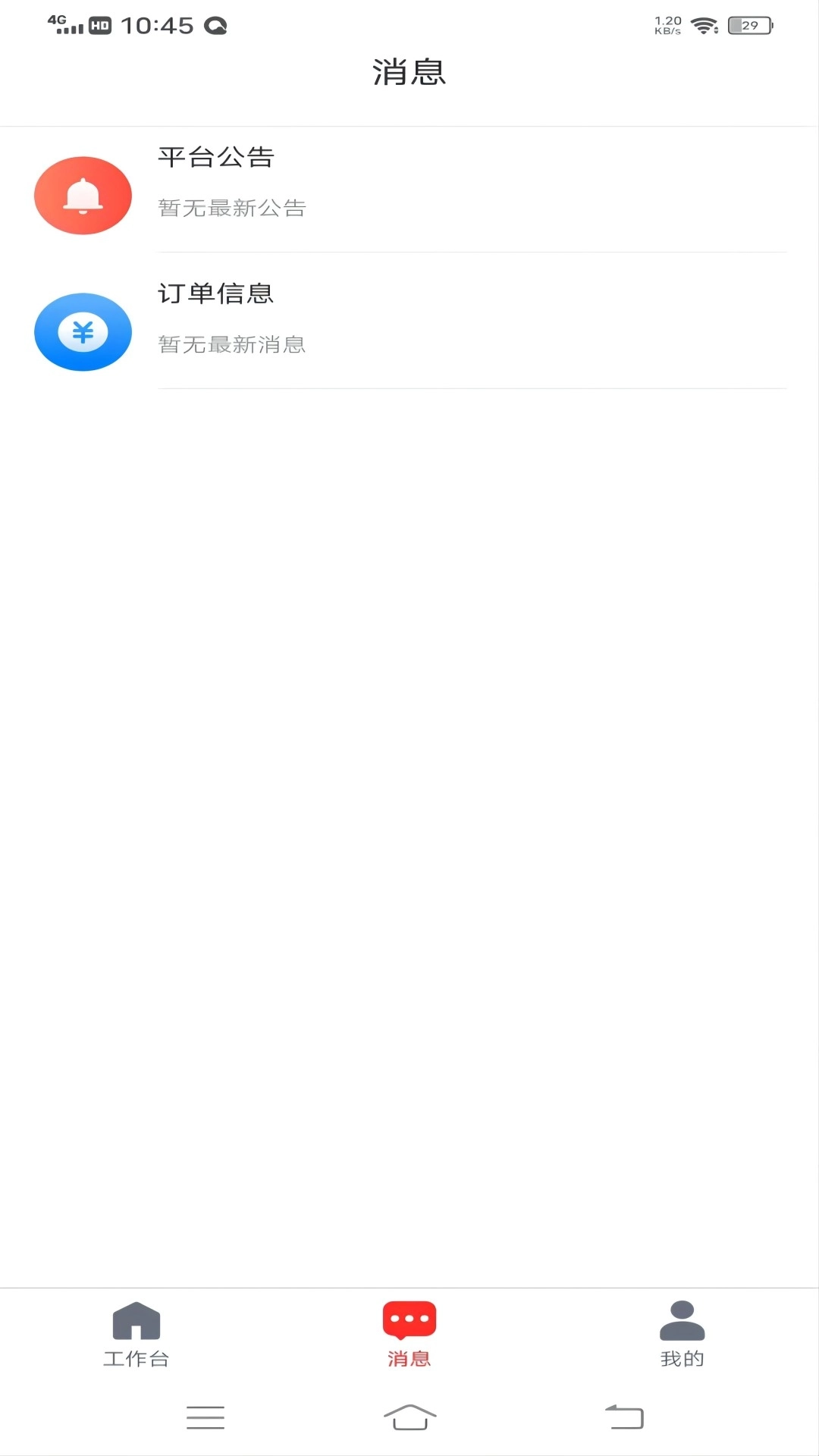
Task: Tap the 暂无最新消息 text
Action: 233,345
